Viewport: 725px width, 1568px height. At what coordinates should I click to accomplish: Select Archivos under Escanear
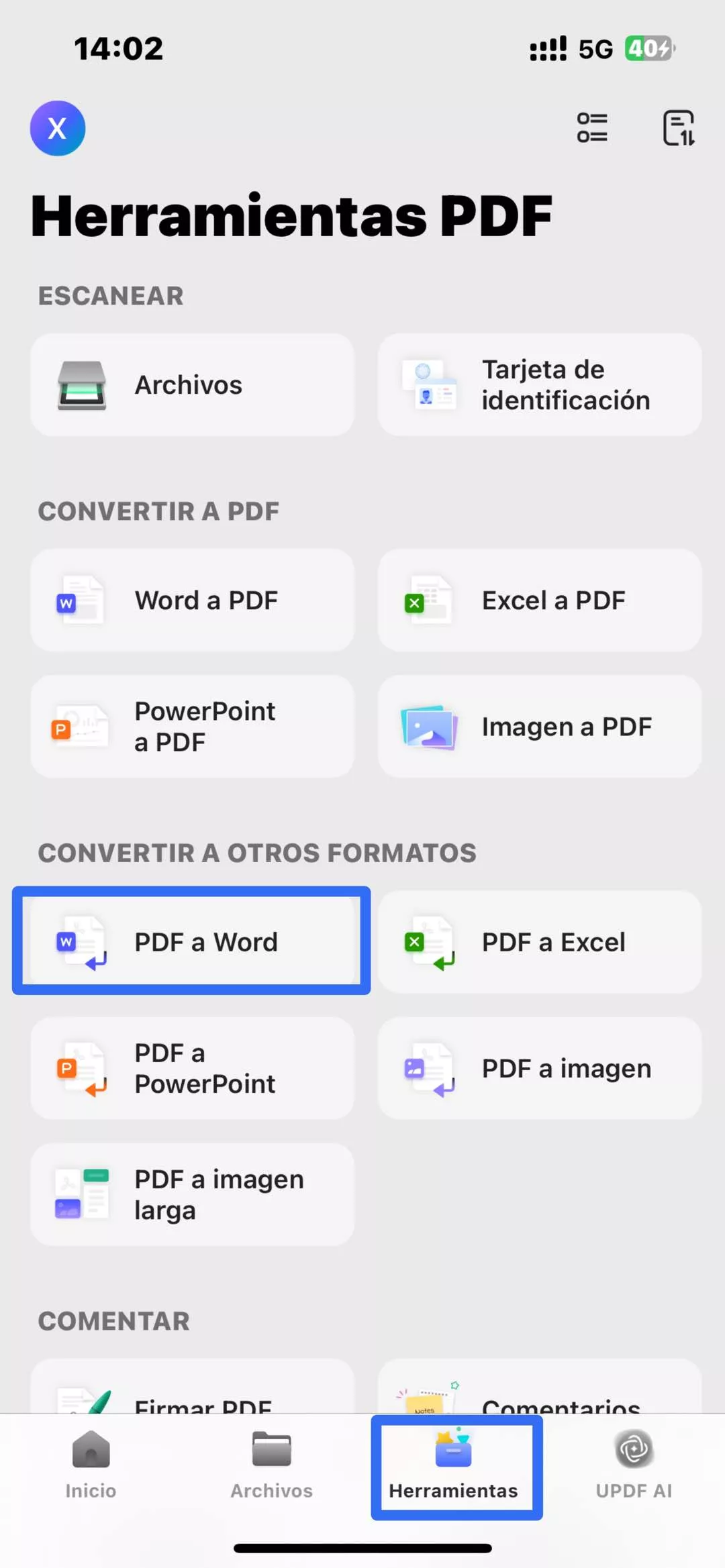click(192, 385)
